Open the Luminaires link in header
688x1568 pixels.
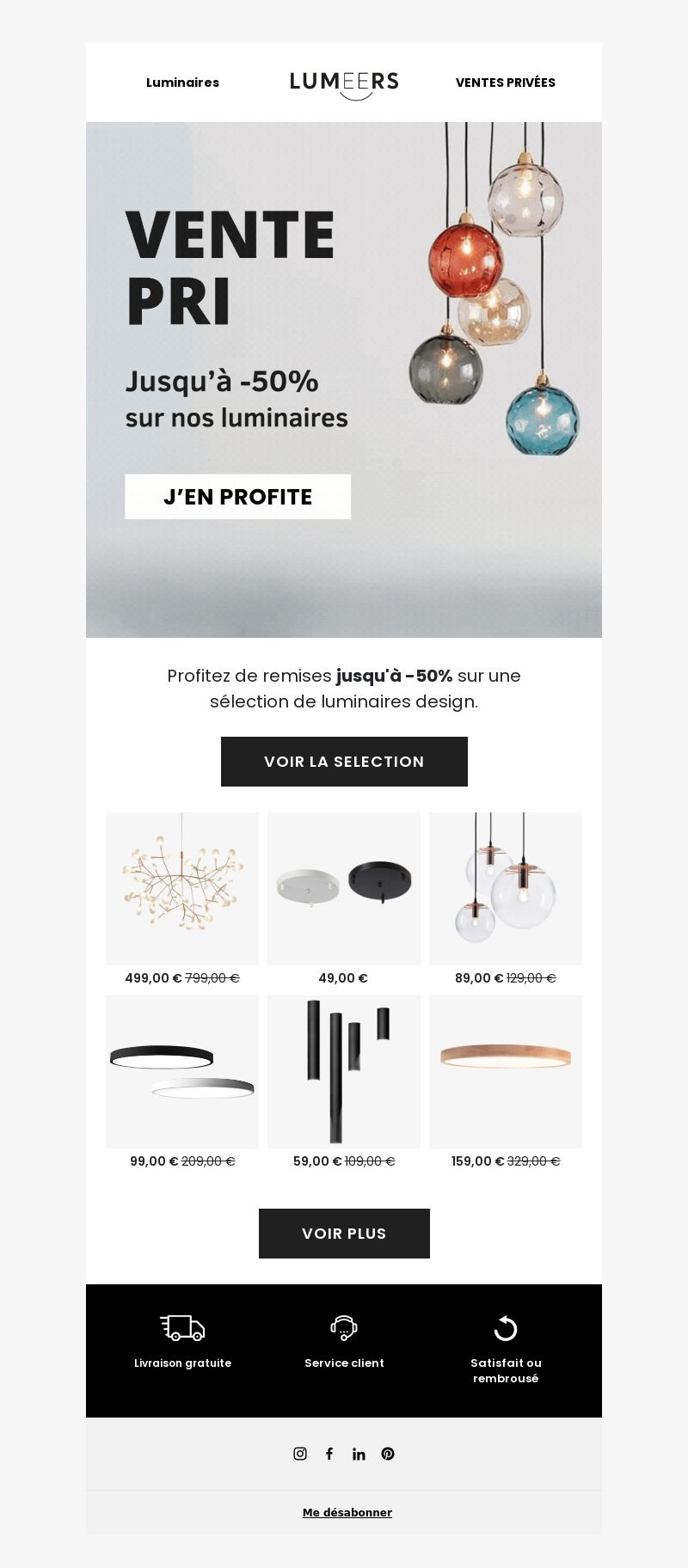tap(182, 83)
